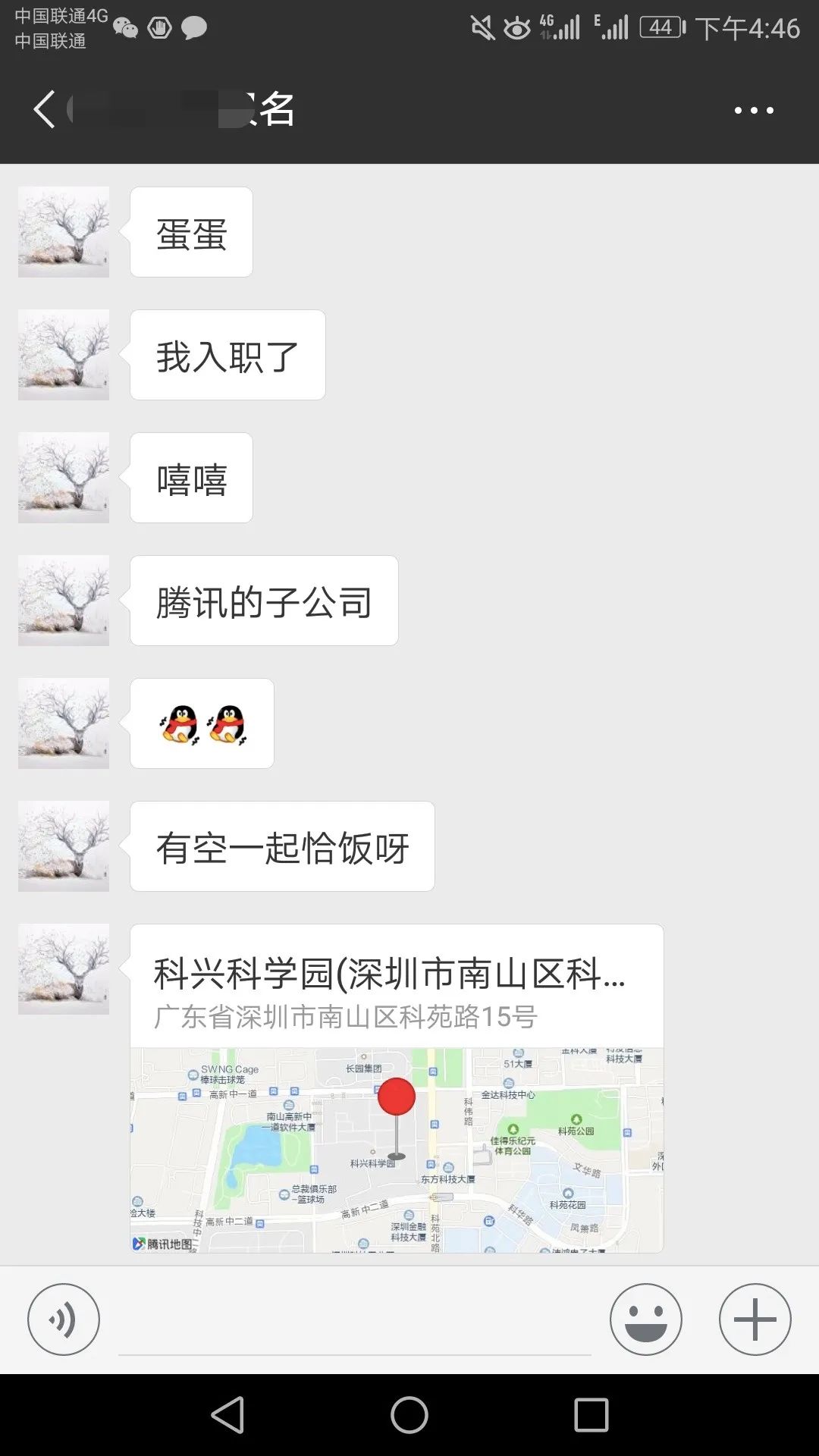View the sender's profile beside 蛋蛋
This screenshot has height=1456, width=819.
pos(64,232)
